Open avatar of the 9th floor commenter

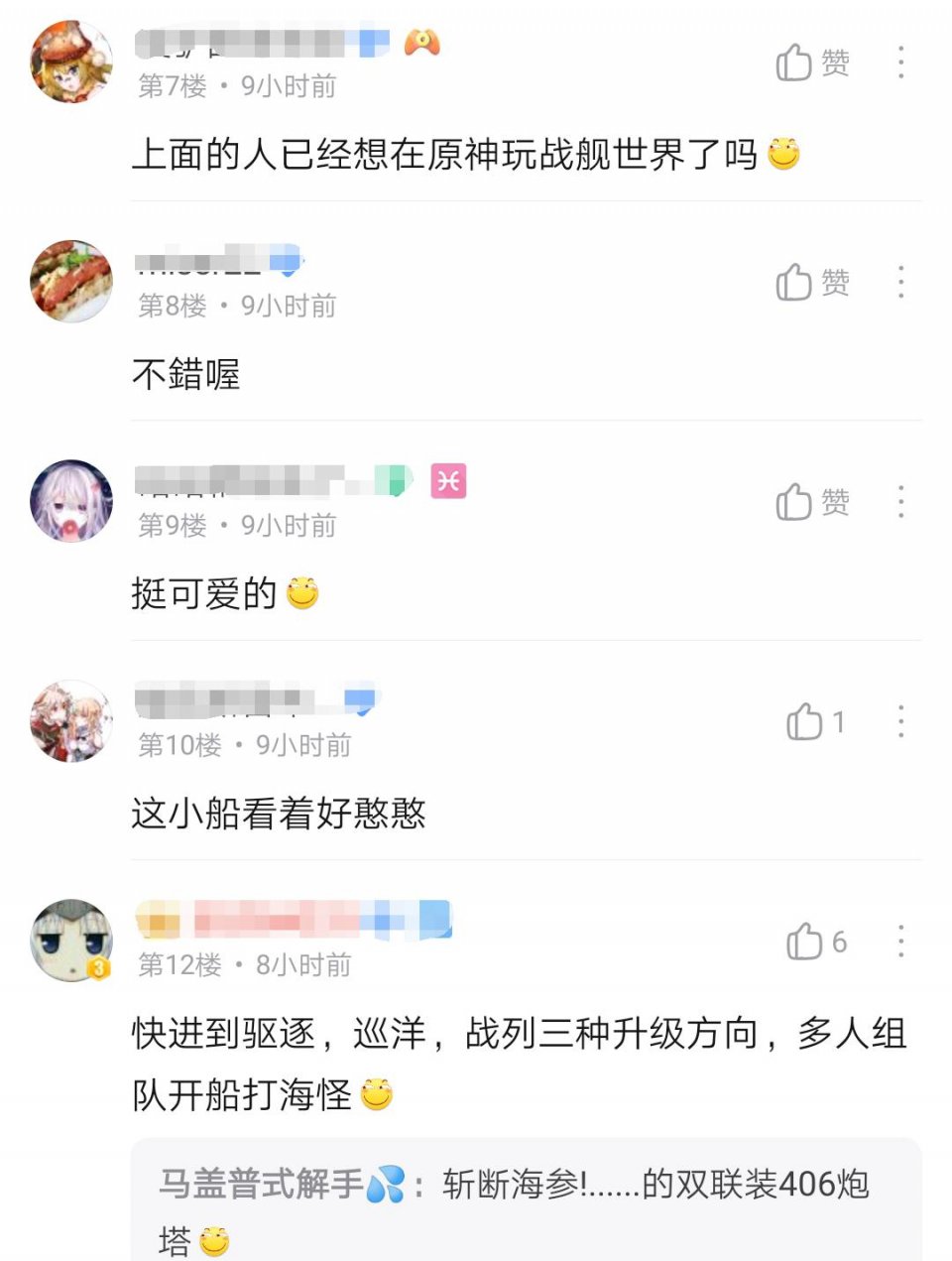pyautogui.click(x=70, y=500)
